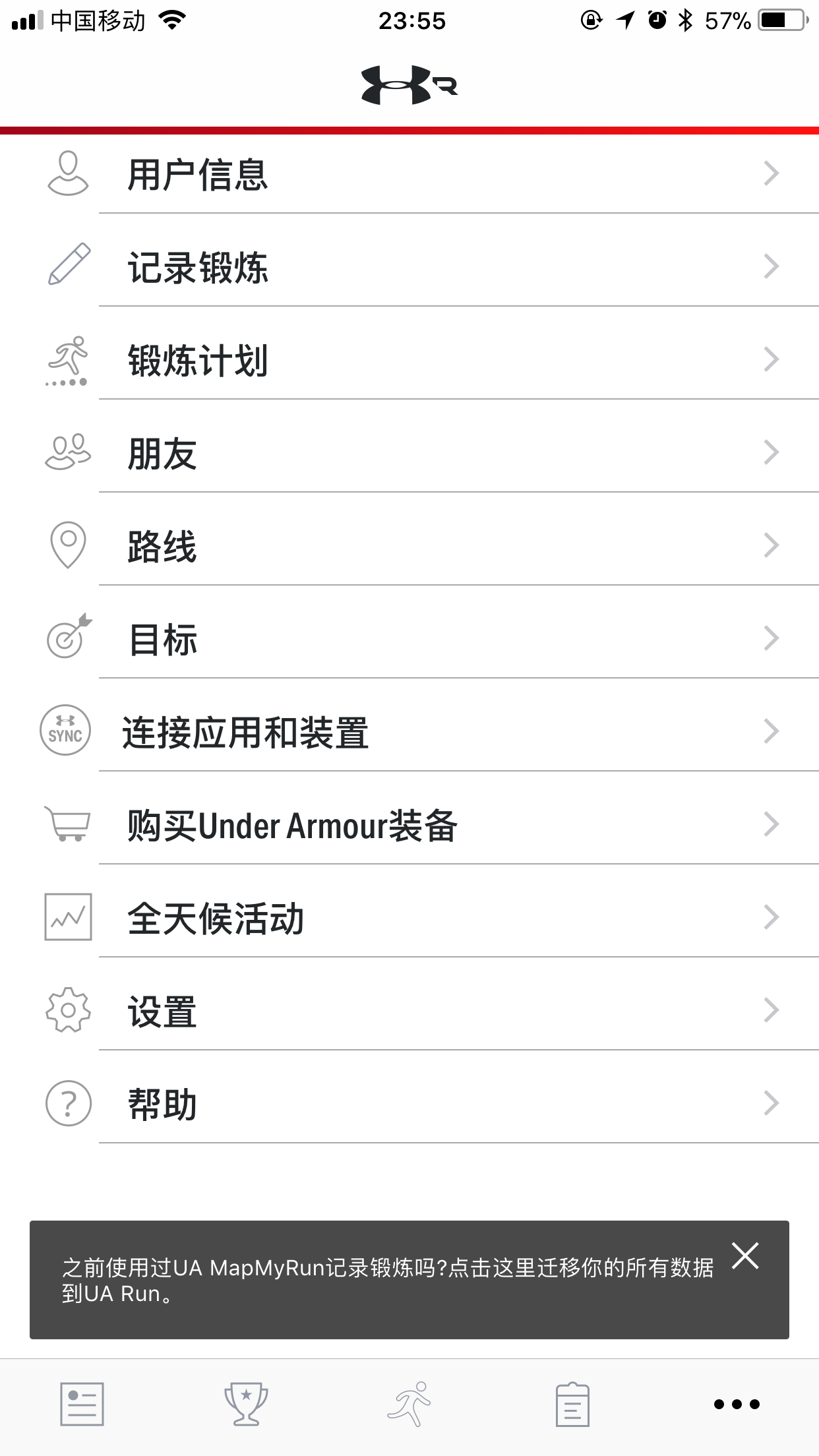Open 锻炼计划 training plans
This screenshot has width=819, height=1456.
[409, 359]
